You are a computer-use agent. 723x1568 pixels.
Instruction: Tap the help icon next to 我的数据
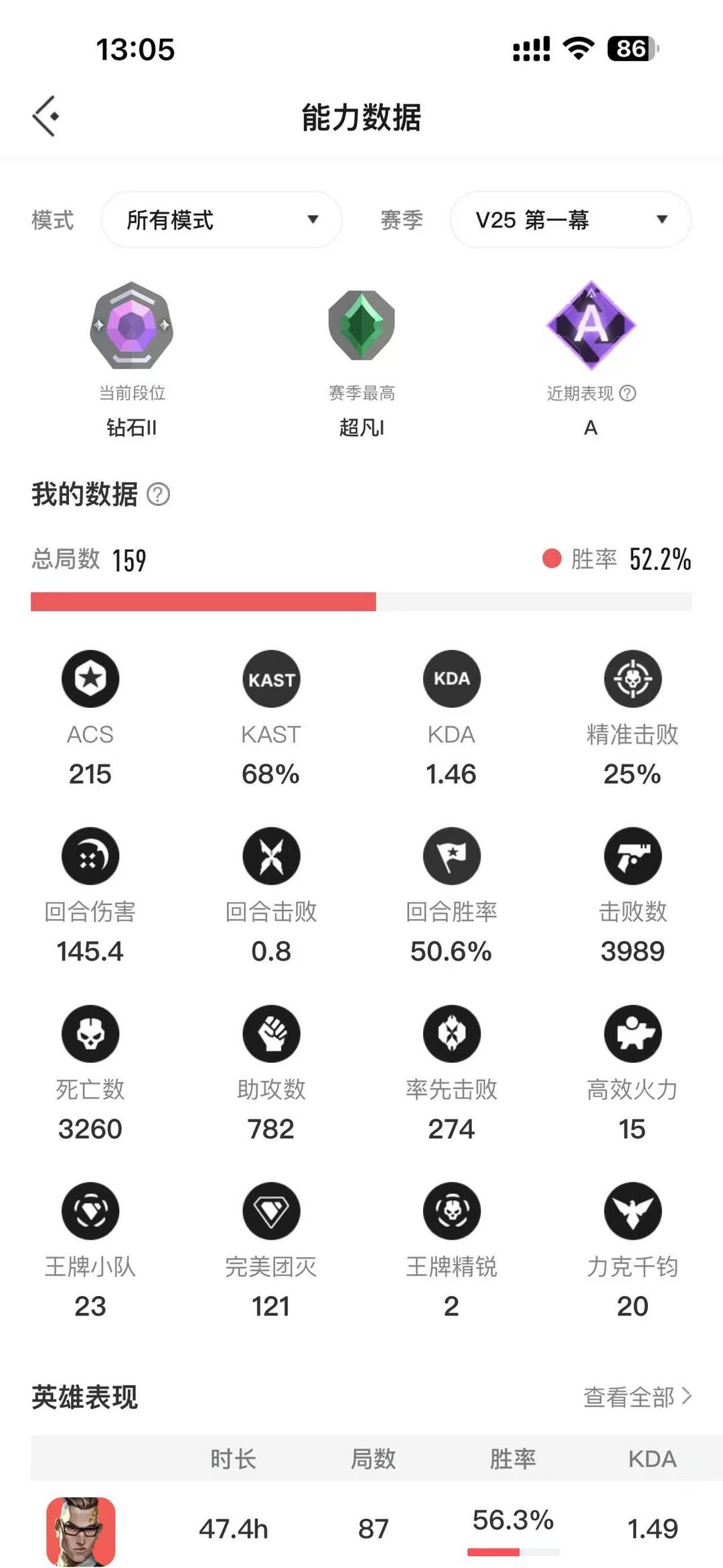pyautogui.click(x=158, y=494)
